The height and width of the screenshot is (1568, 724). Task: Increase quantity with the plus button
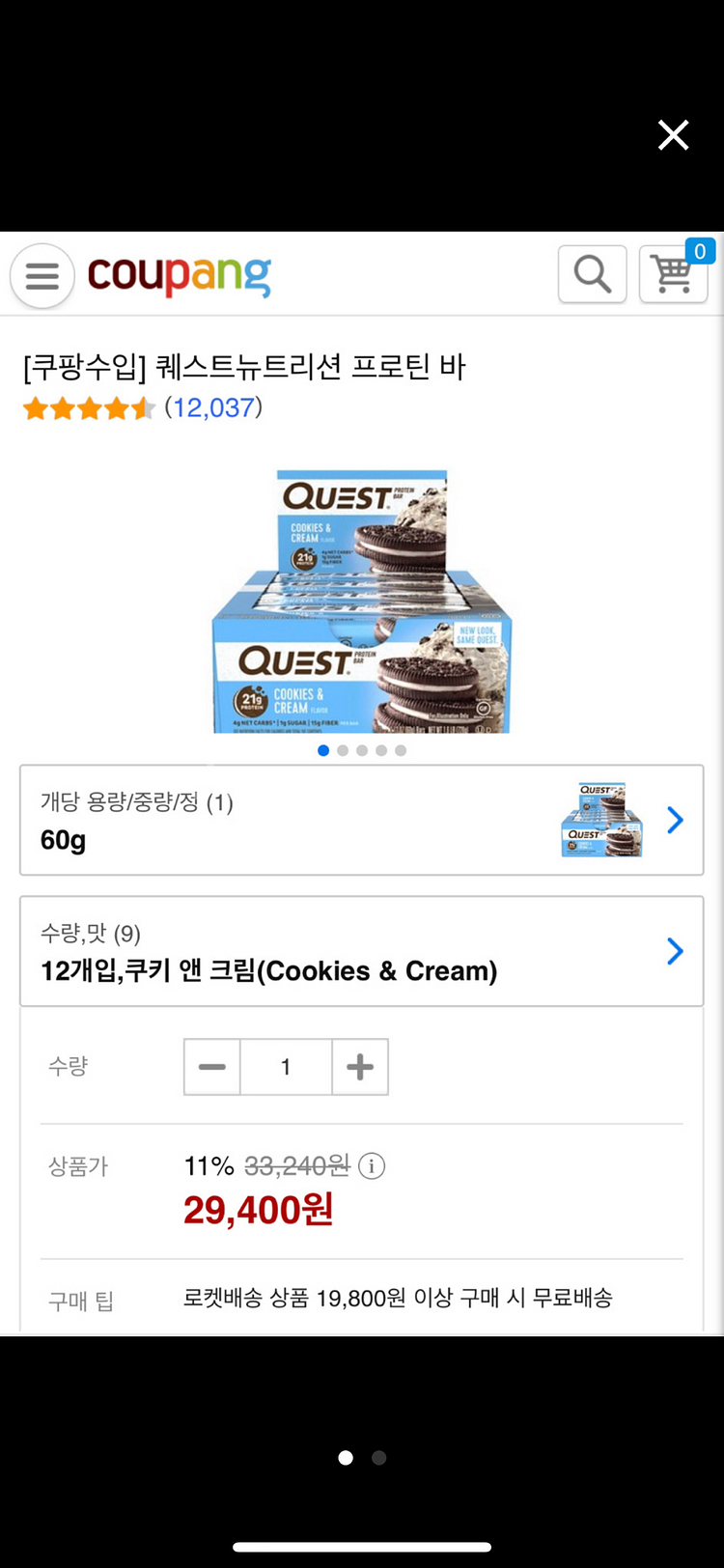(x=360, y=1067)
